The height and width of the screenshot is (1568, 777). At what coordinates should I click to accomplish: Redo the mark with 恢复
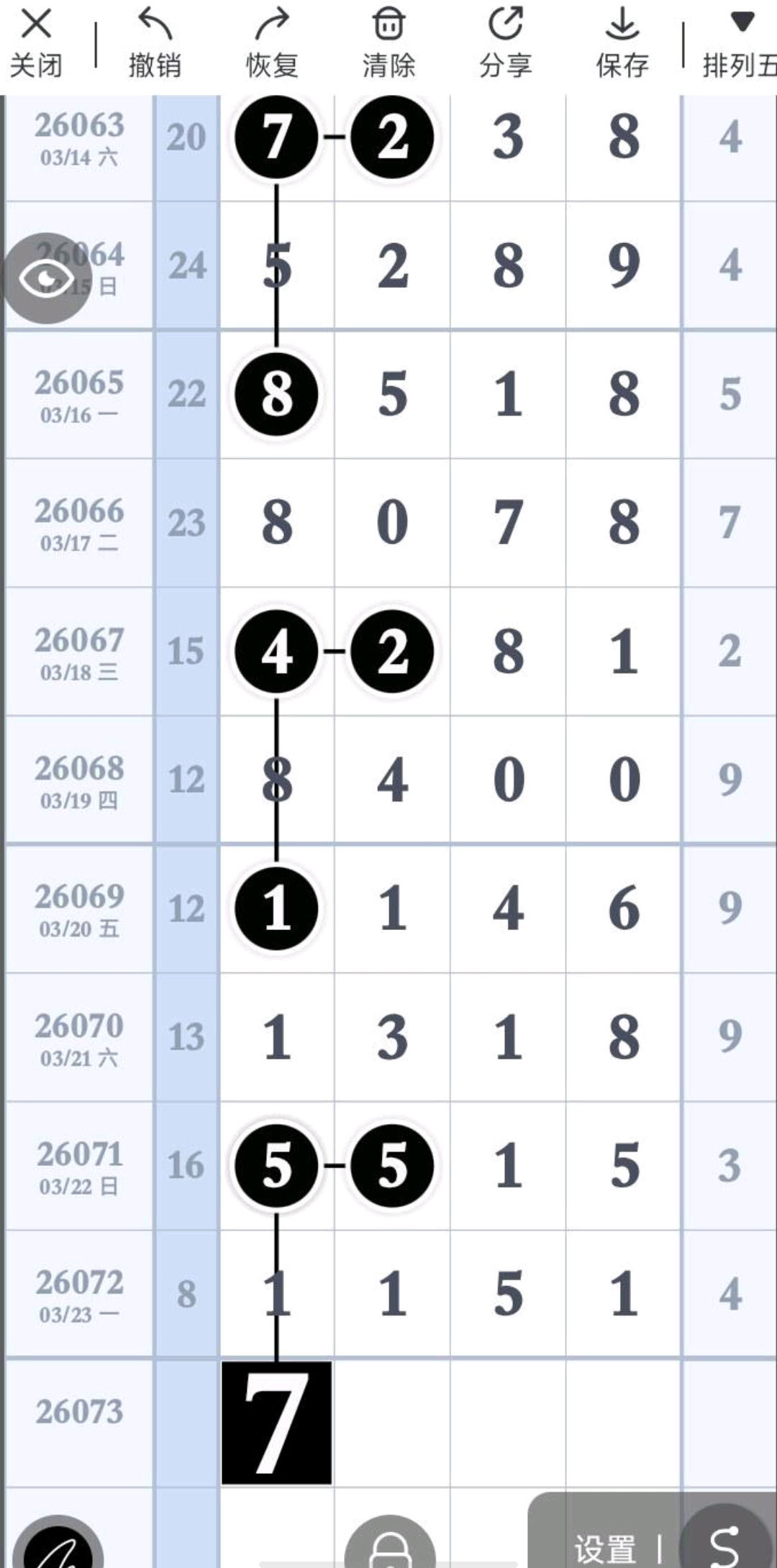tap(272, 43)
